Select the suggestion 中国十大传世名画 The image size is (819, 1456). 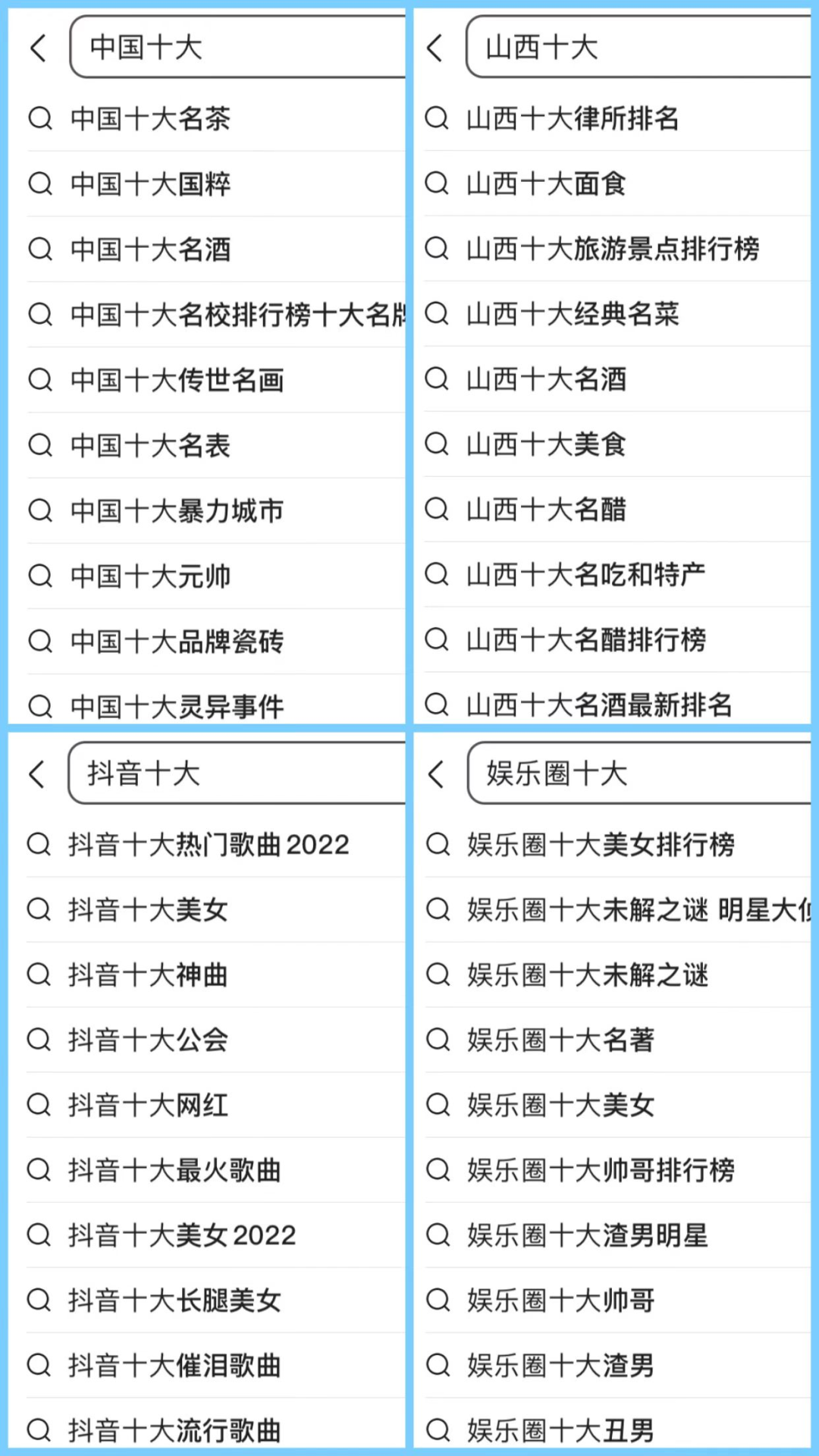tap(177, 381)
